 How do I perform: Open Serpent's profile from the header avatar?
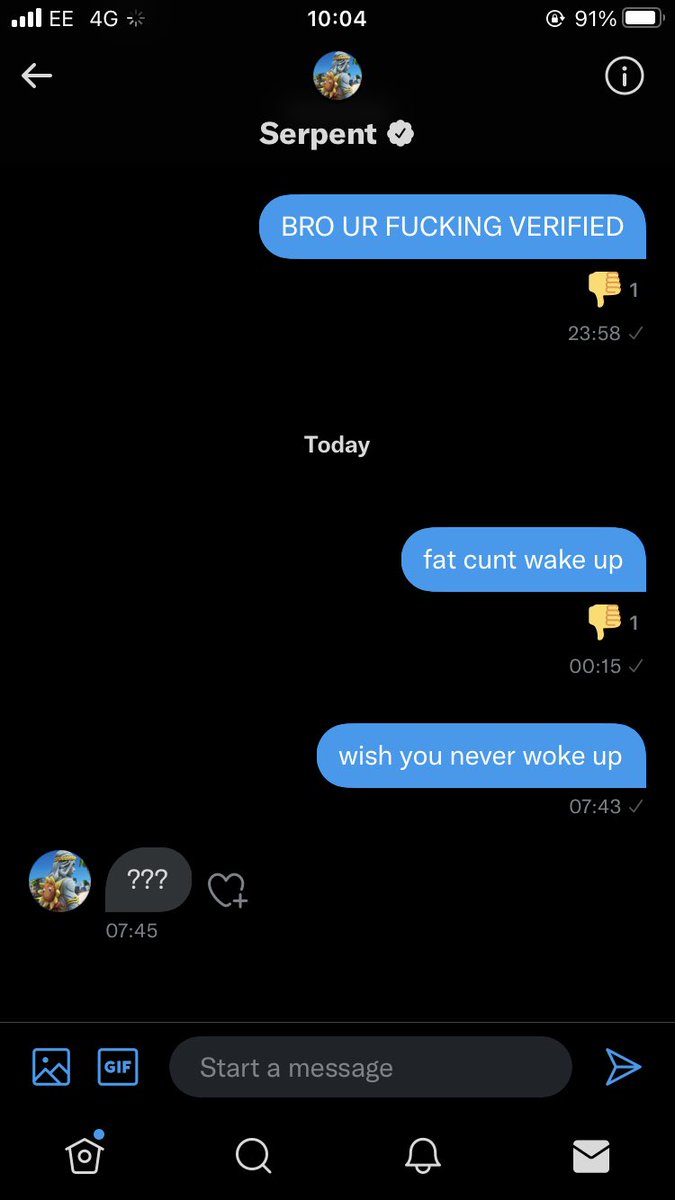point(337,77)
